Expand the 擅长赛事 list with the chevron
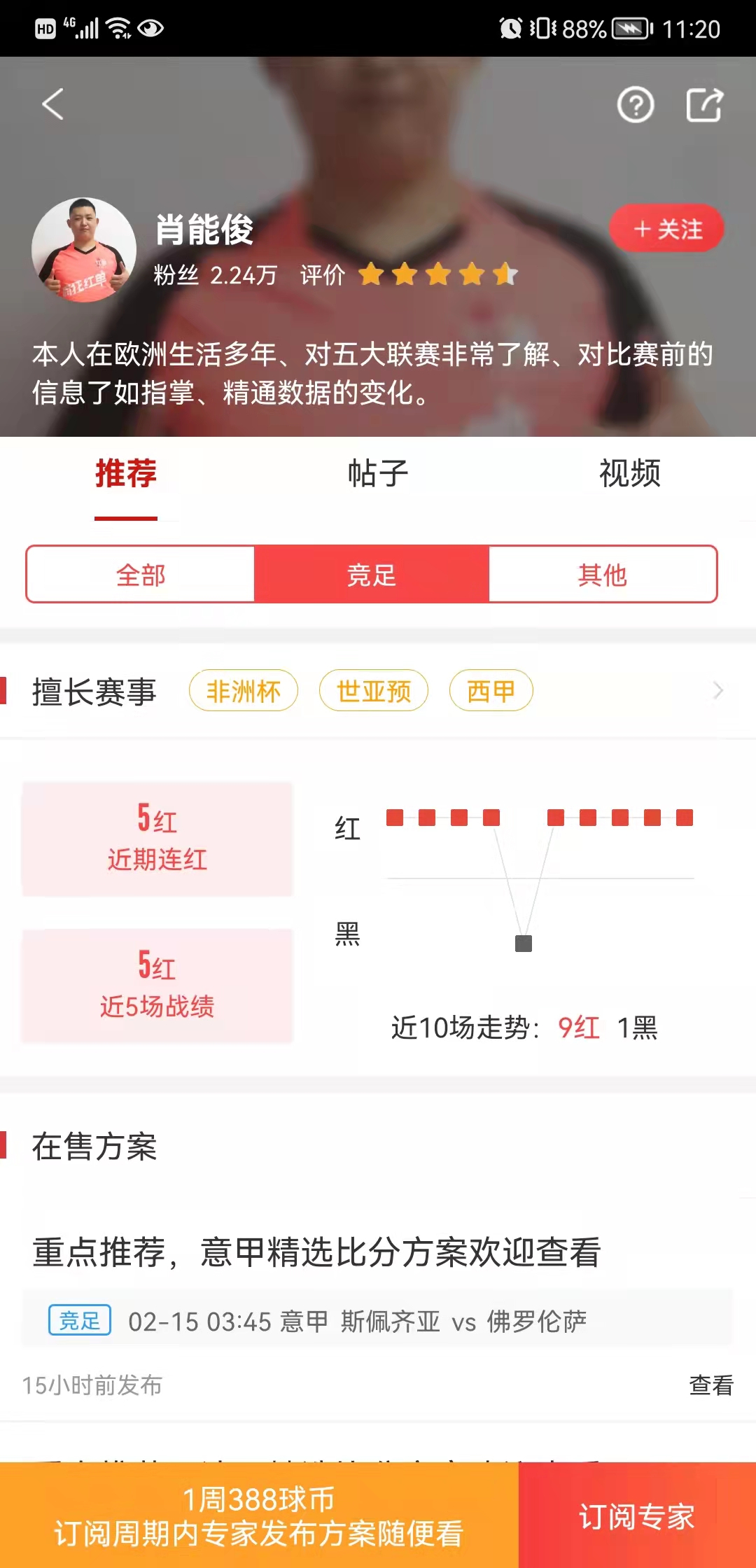The image size is (756, 1568). click(717, 691)
